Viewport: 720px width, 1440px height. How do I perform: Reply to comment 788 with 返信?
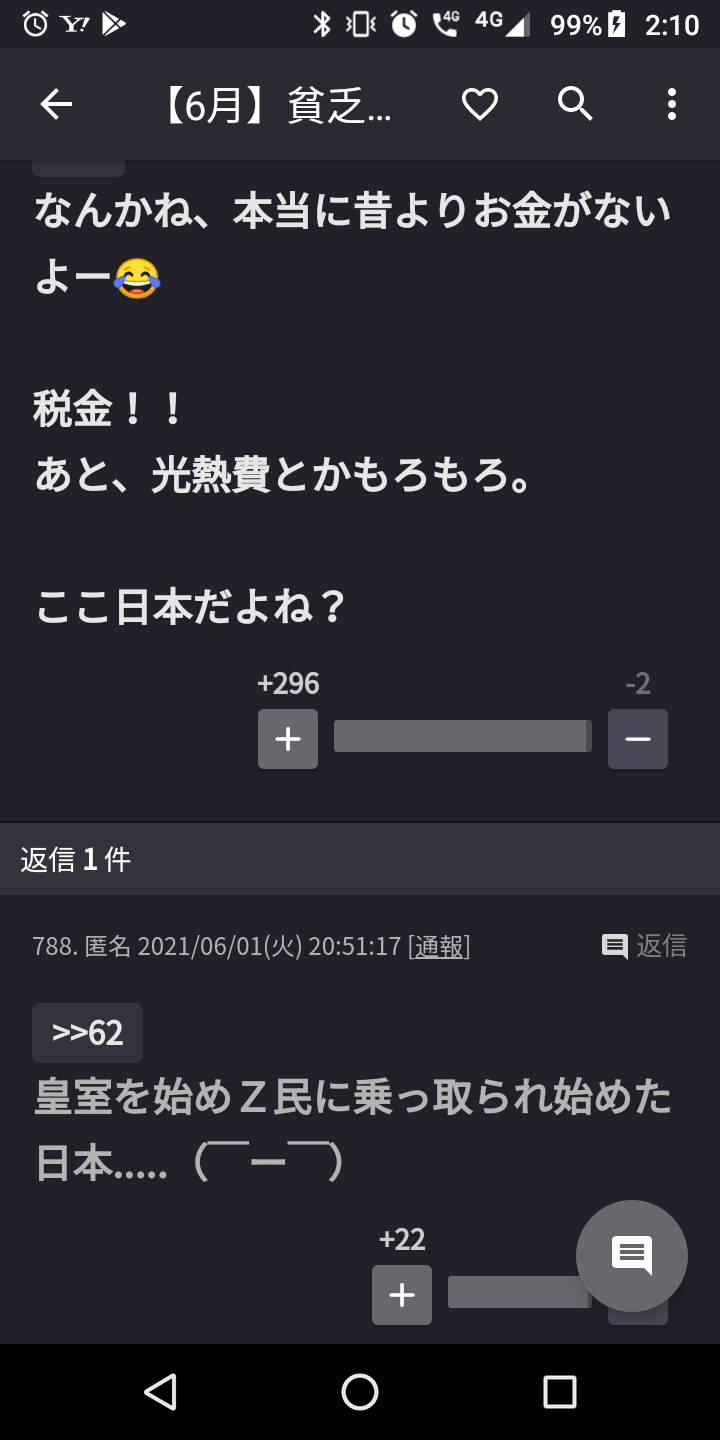pyautogui.click(x=645, y=946)
